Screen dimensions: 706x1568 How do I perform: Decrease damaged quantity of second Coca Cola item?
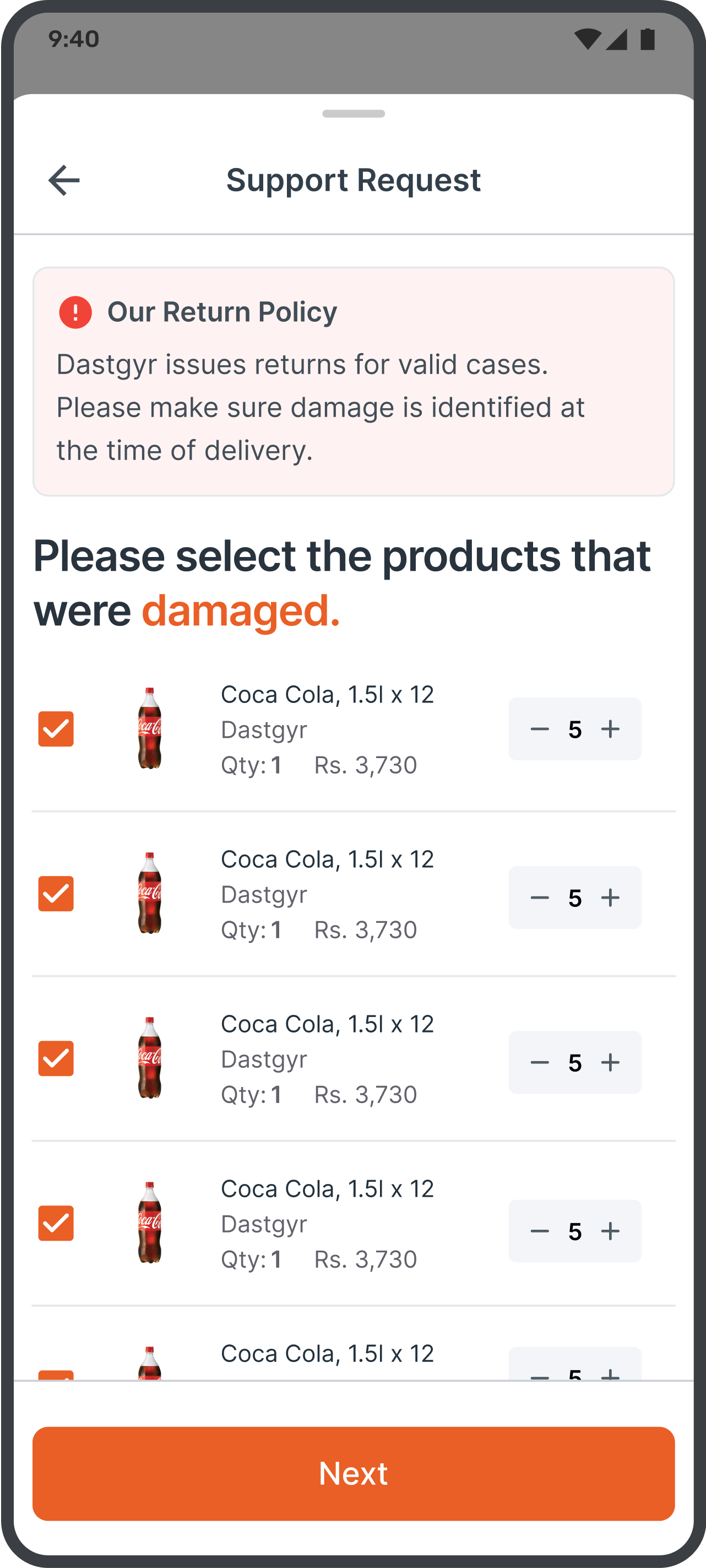(539, 897)
